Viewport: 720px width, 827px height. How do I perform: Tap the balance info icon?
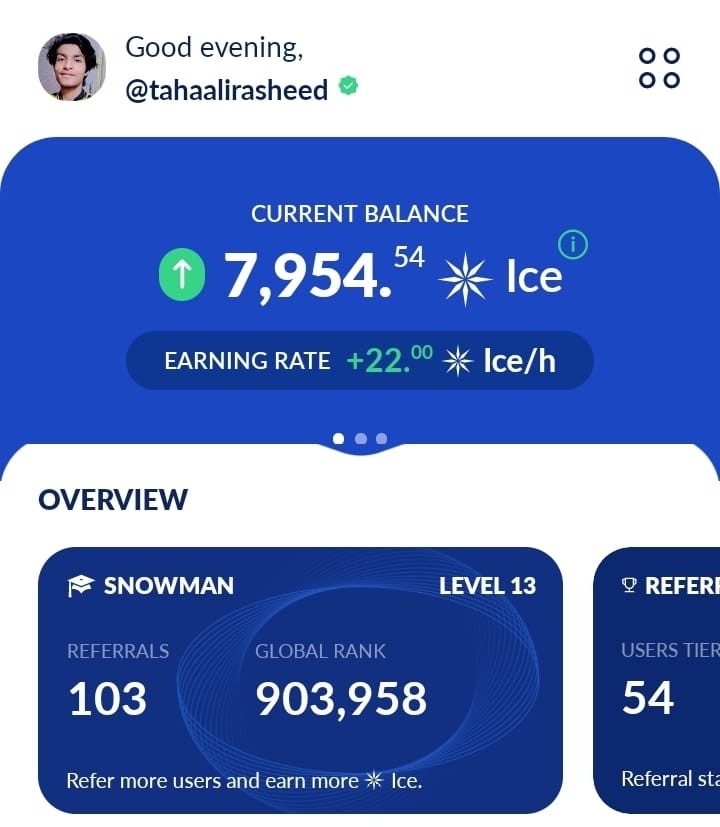pos(572,243)
